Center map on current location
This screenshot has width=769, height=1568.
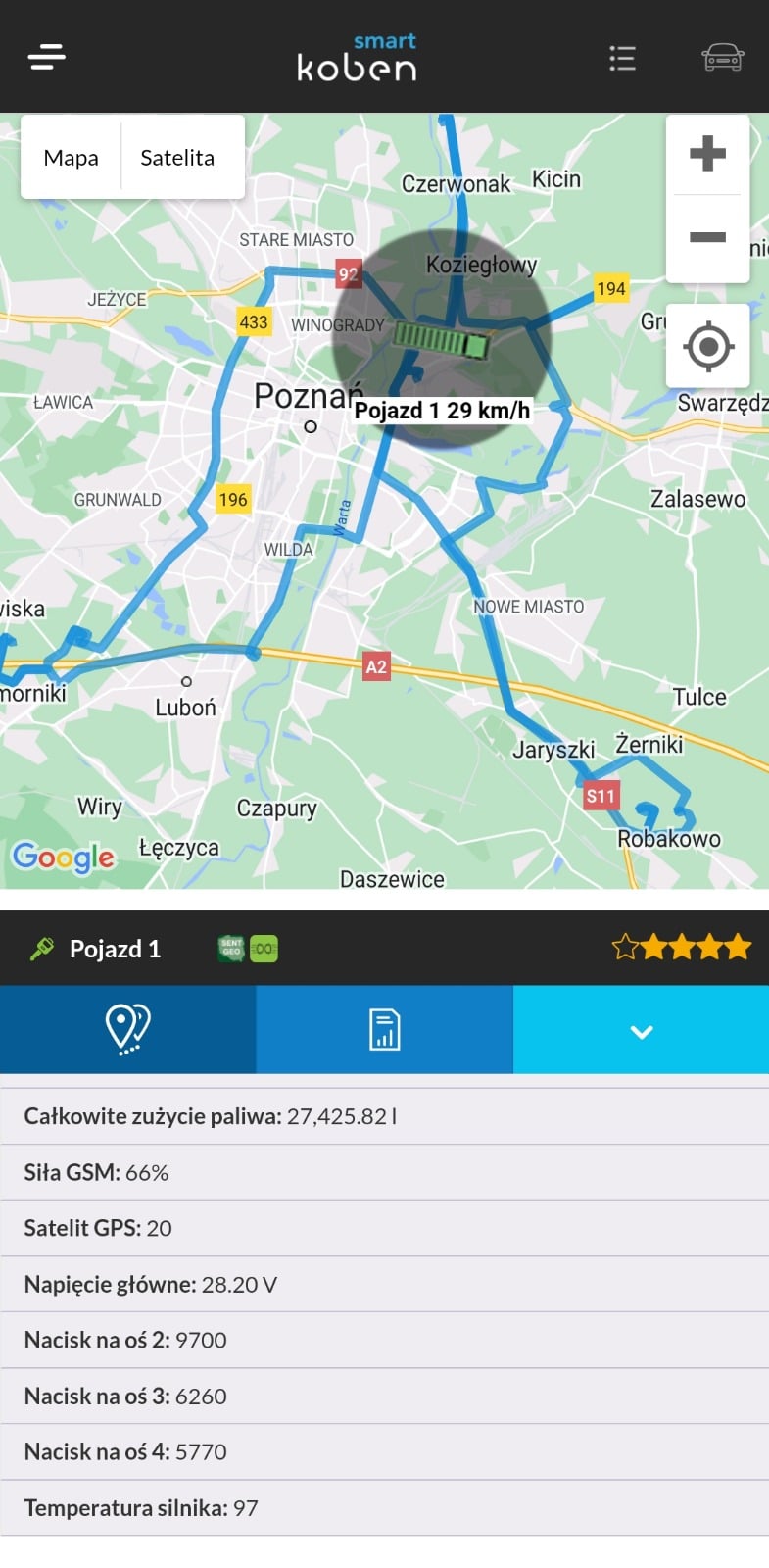tap(707, 346)
